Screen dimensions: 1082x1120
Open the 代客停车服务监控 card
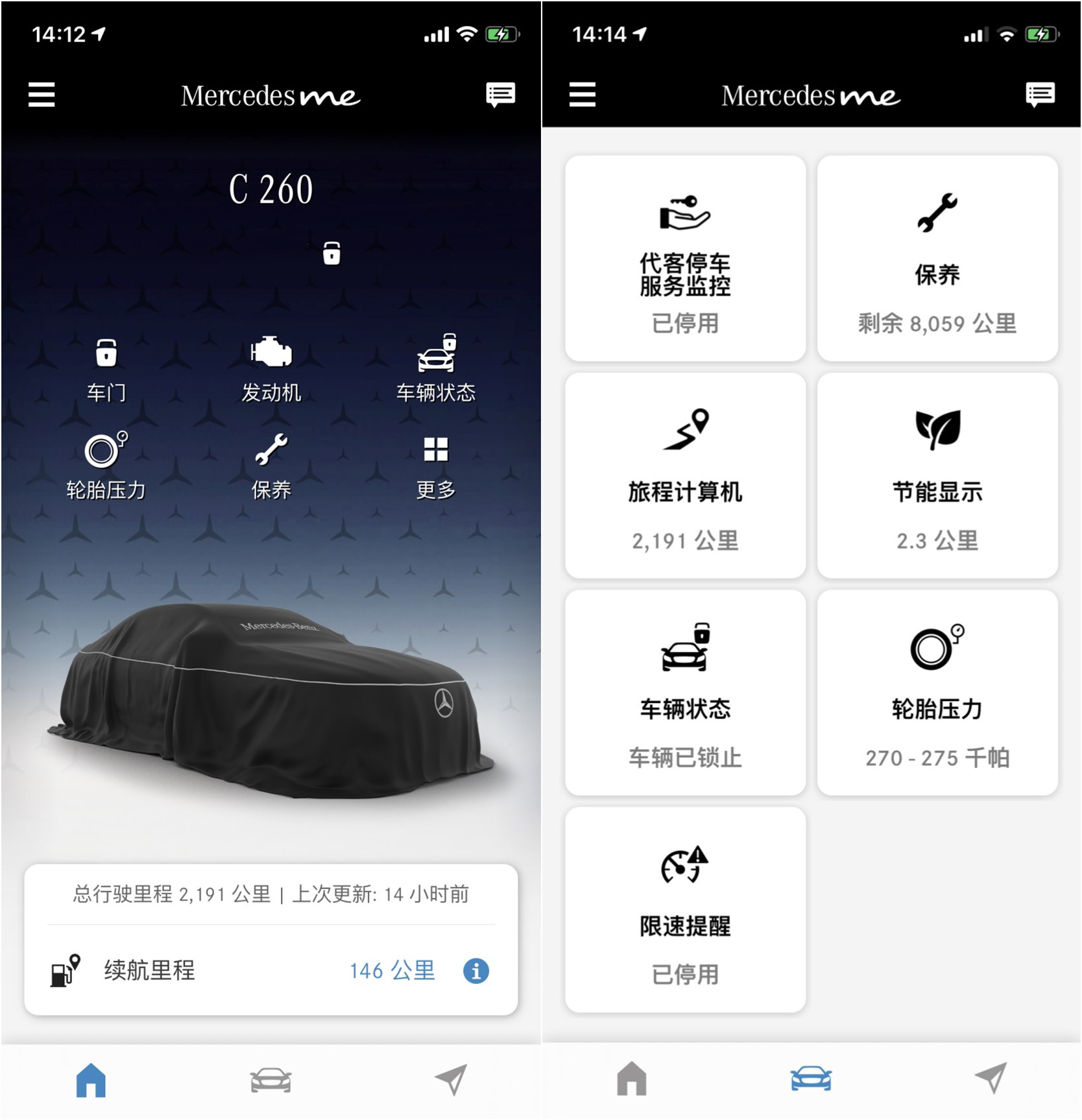click(685, 258)
